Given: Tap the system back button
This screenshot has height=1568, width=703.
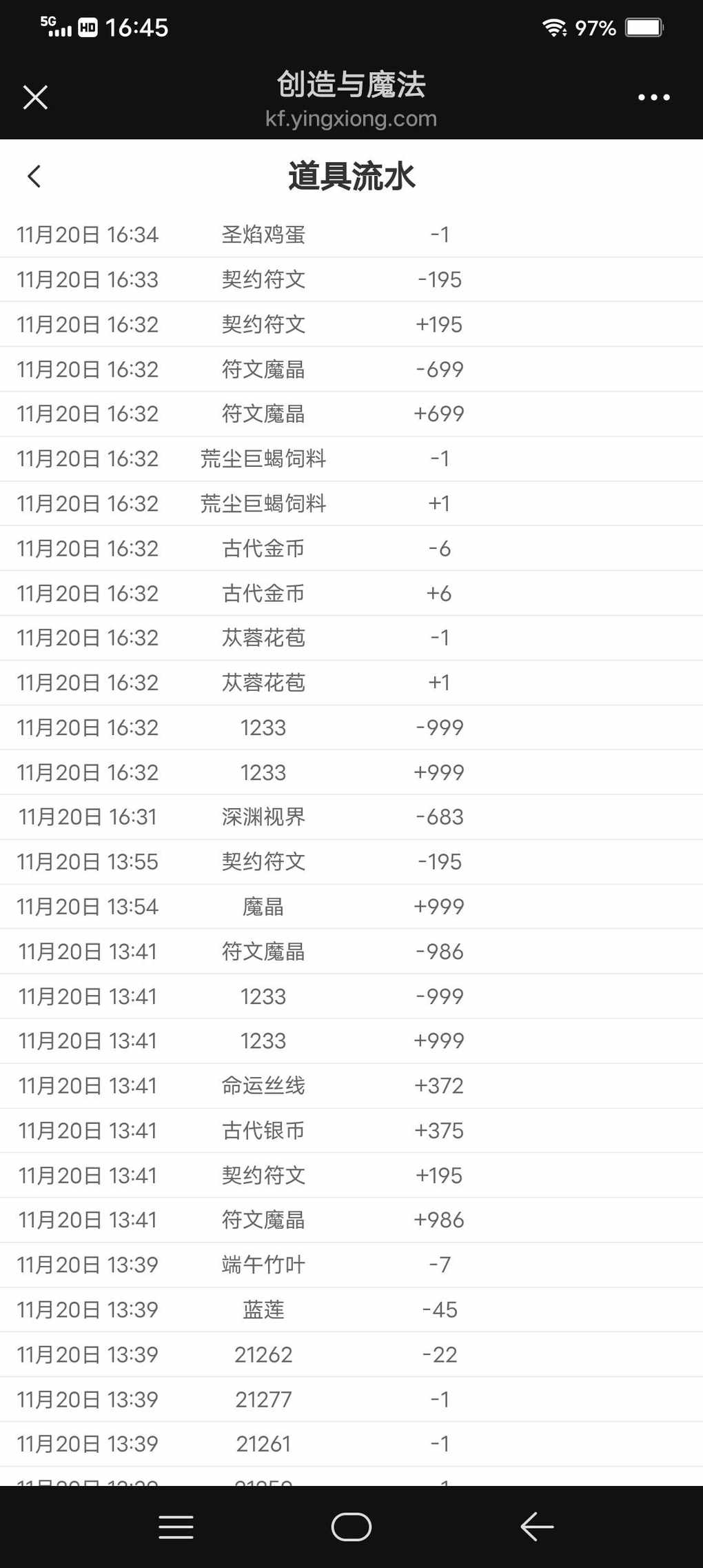Looking at the screenshot, I should (537, 1527).
